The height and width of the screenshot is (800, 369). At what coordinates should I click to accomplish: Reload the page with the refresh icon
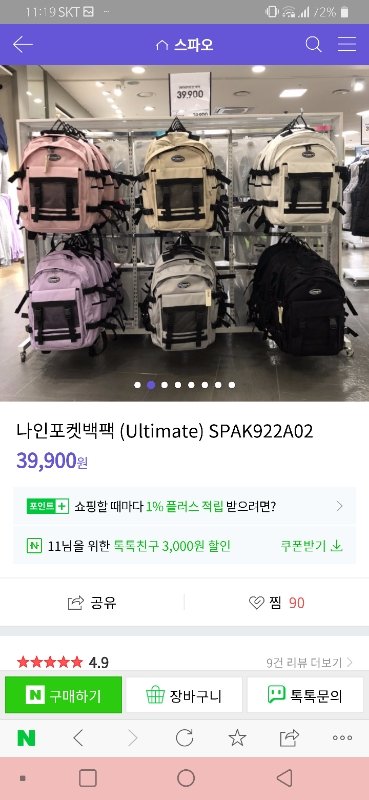[184, 738]
